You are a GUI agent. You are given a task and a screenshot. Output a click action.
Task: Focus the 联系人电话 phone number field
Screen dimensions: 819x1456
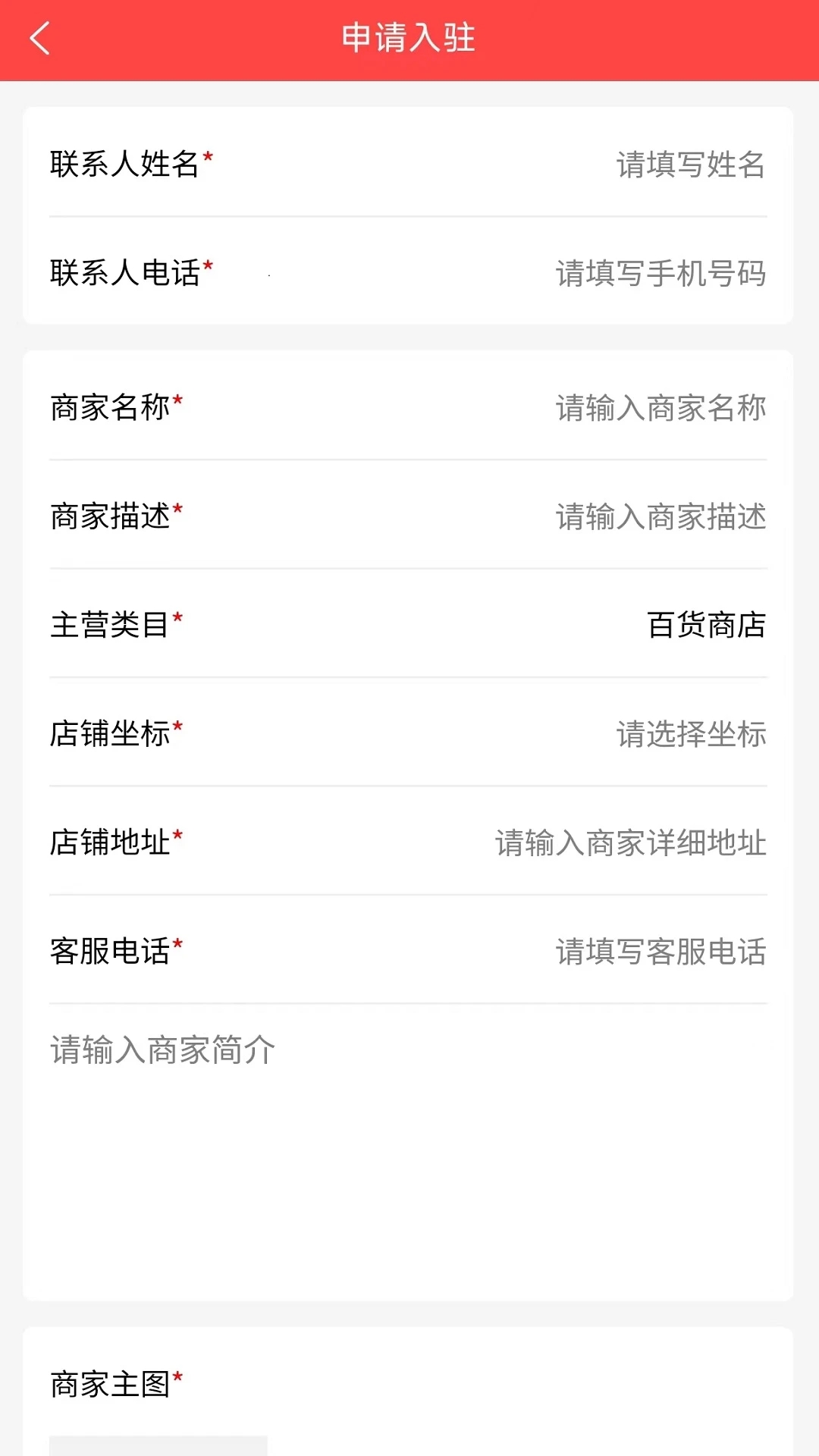pos(660,273)
